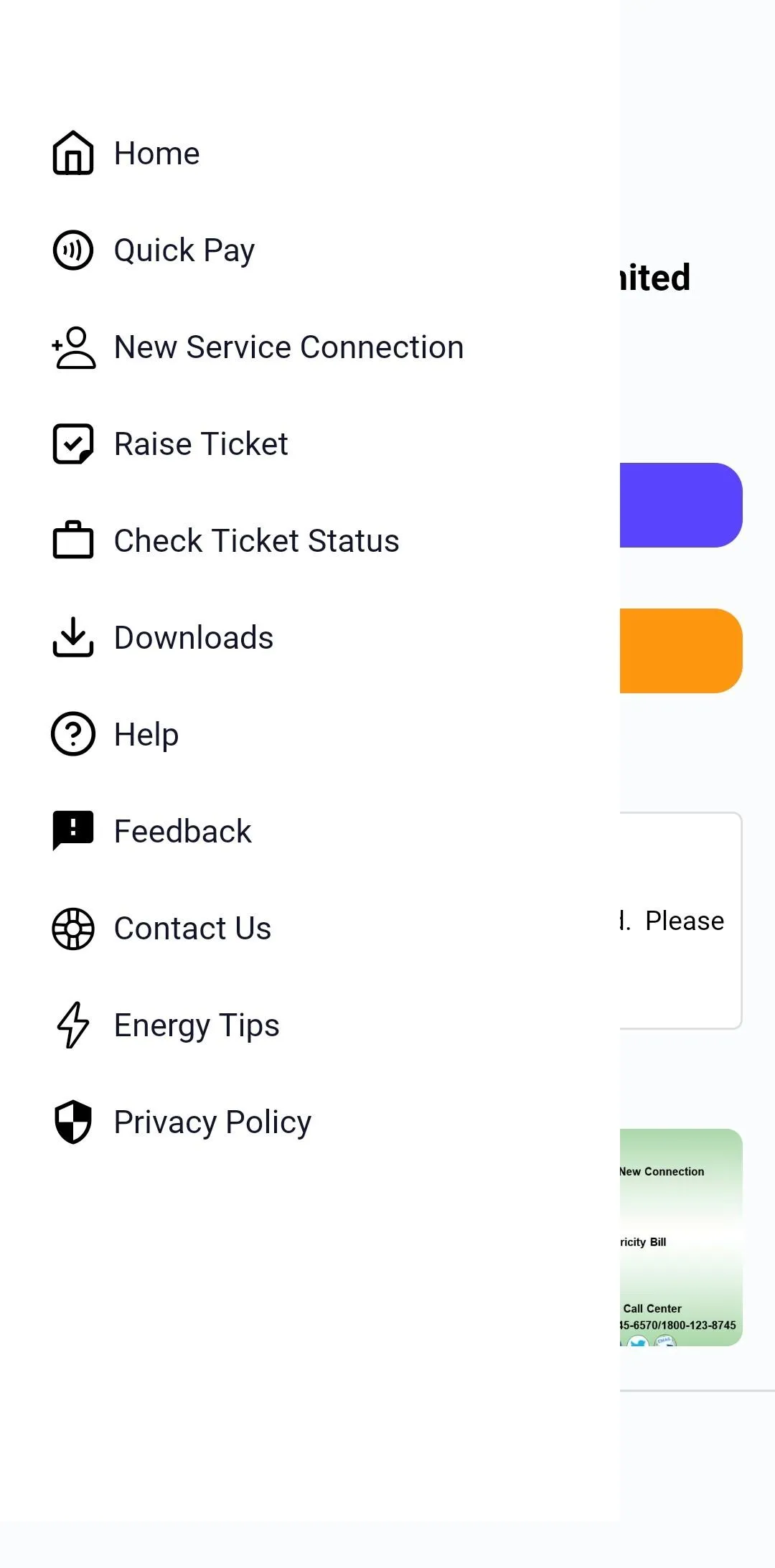
Task: Open the Privacy Policy link
Action: pos(212,1122)
